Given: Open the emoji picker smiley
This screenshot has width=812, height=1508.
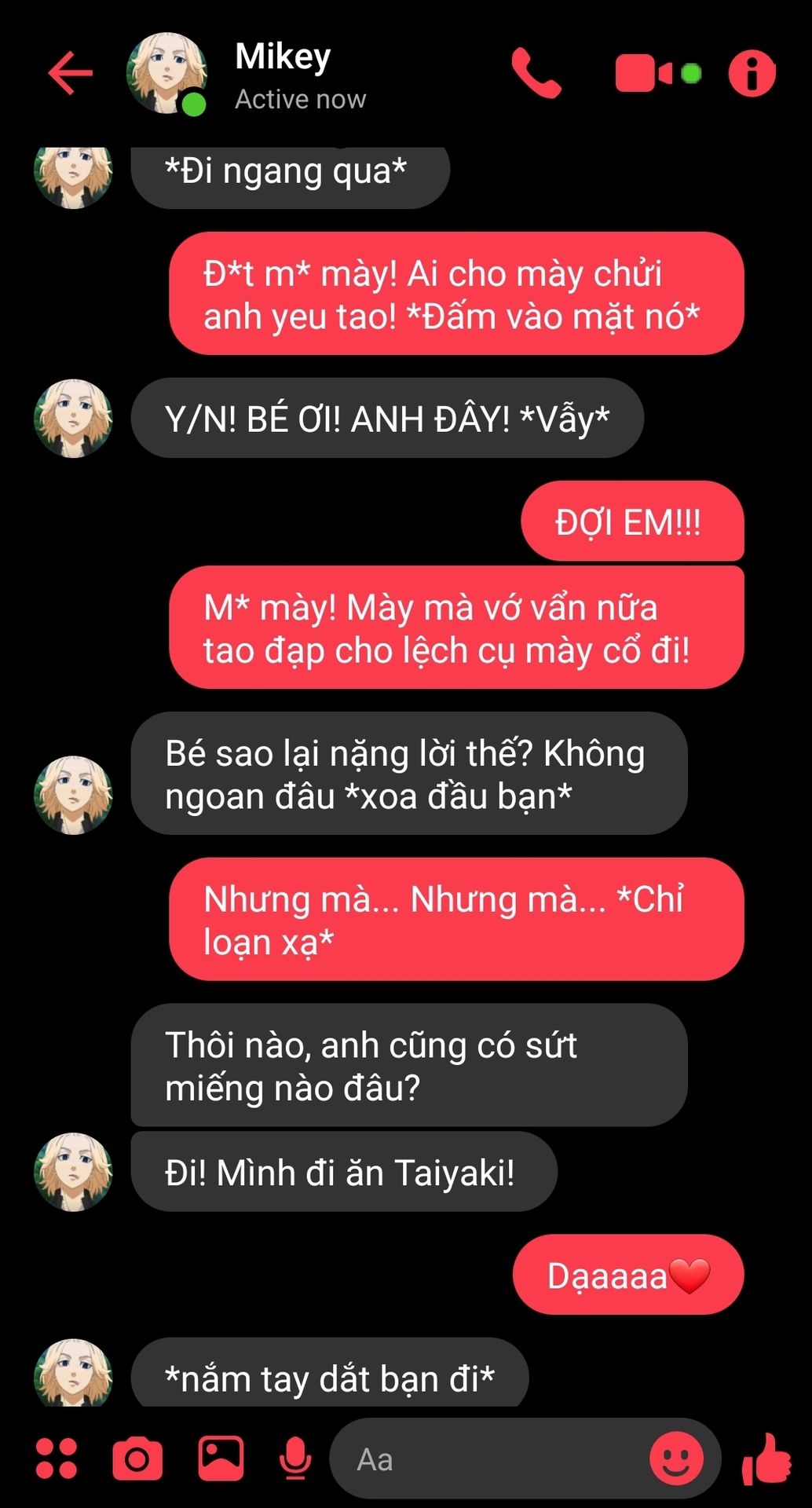Looking at the screenshot, I should click(x=676, y=1459).
